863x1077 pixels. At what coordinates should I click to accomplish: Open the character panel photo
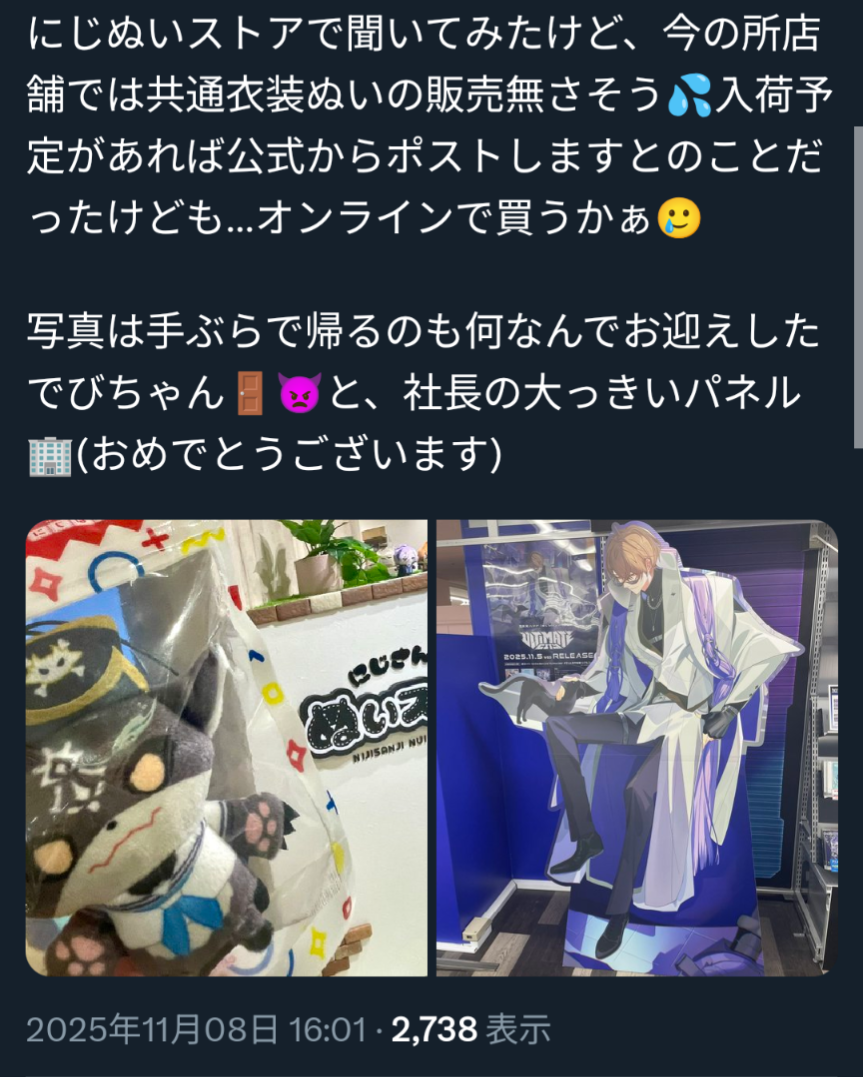point(637,747)
